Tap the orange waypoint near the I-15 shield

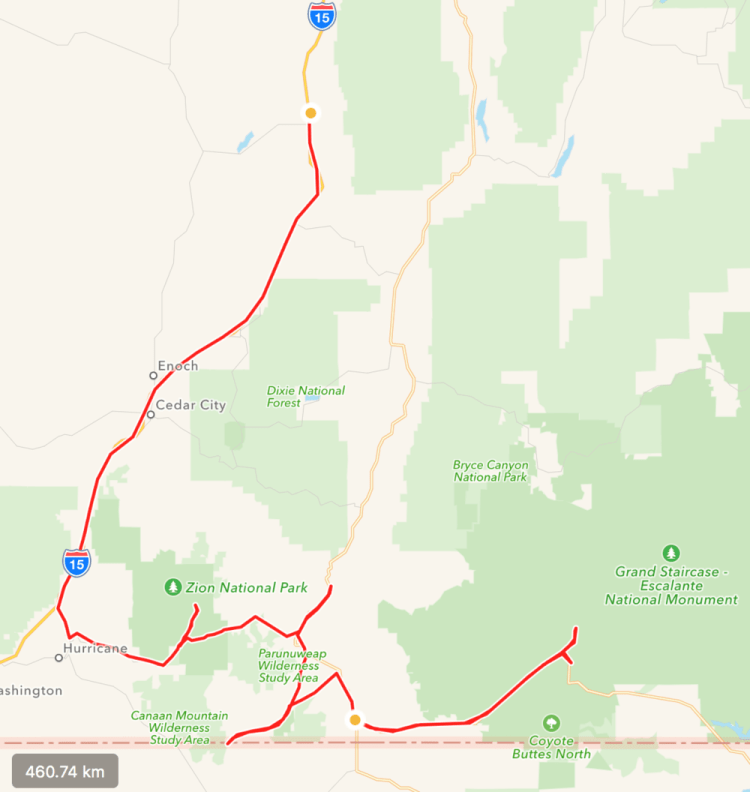click(x=311, y=113)
